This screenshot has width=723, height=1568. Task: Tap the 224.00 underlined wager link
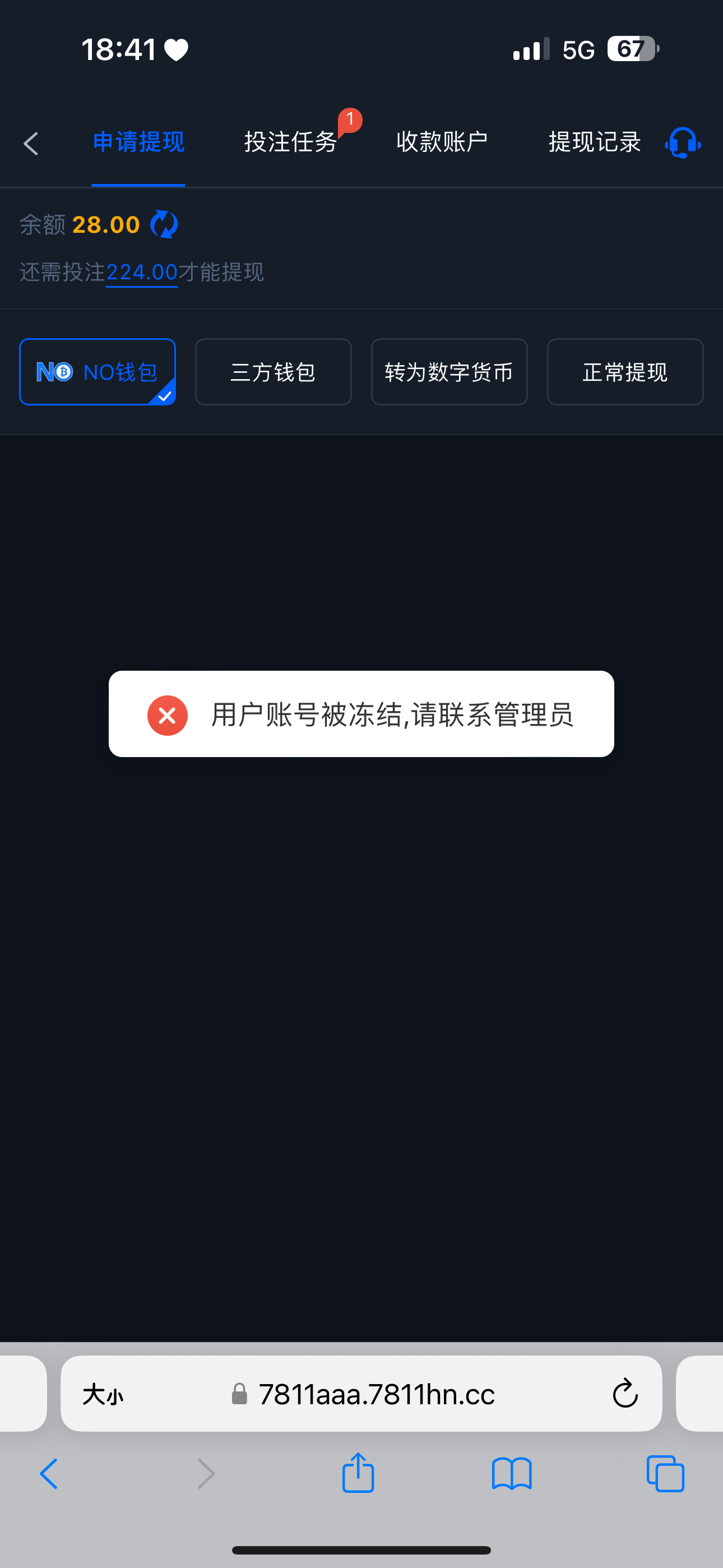click(x=142, y=272)
